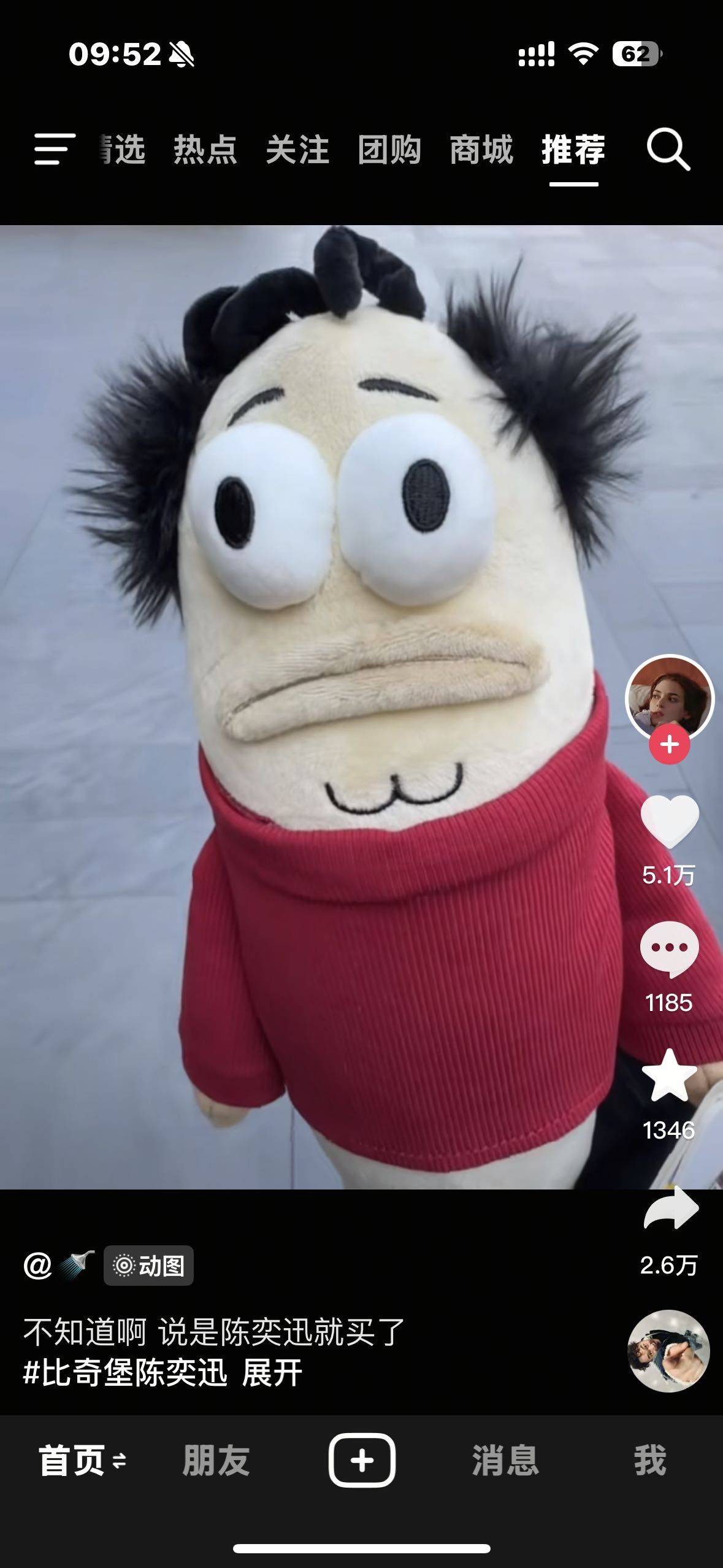Share this video via the arrow
The image size is (723, 1568).
pyautogui.click(x=670, y=1209)
